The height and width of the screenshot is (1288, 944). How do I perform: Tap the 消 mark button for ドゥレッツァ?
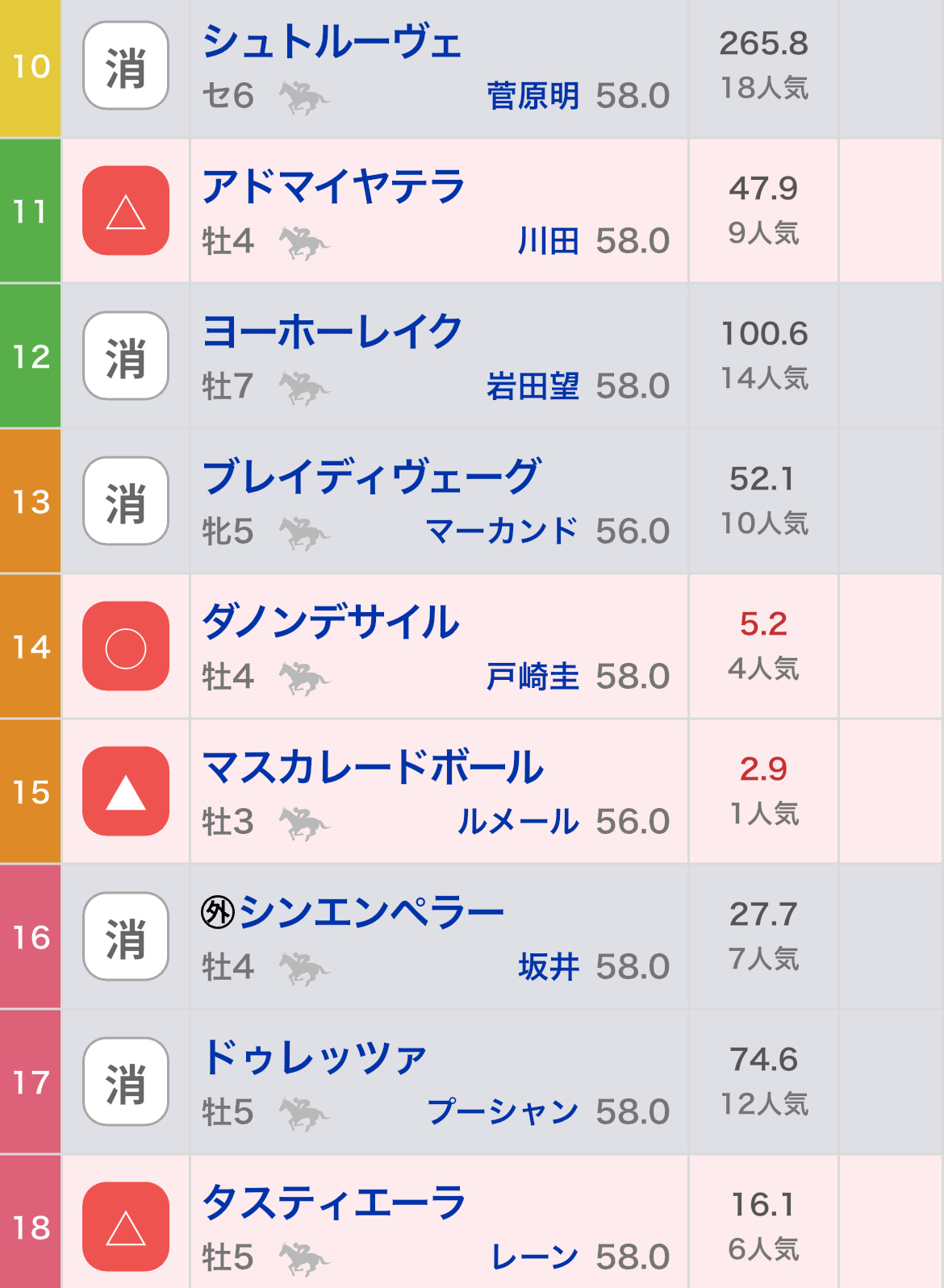point(126,1082)
